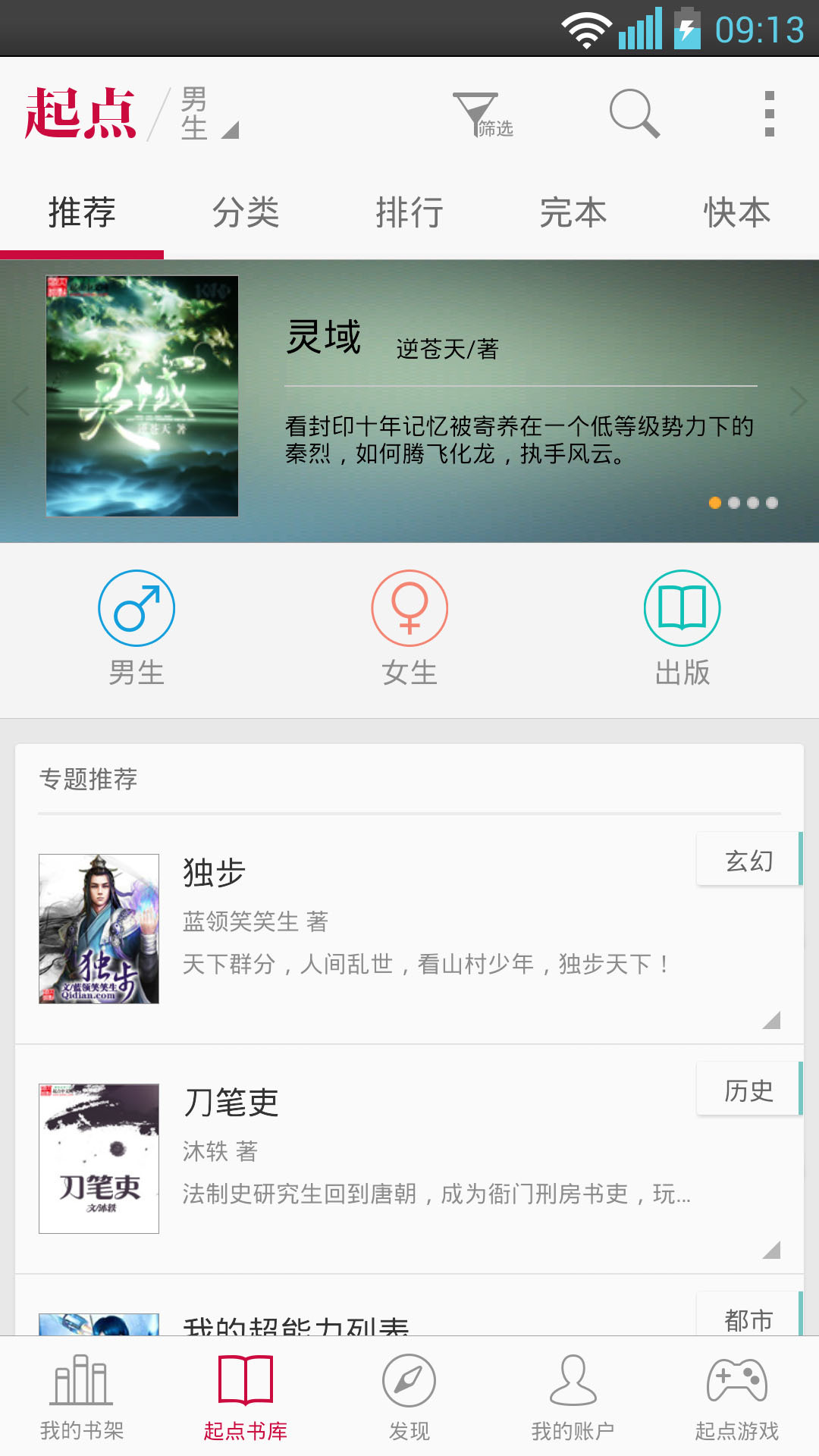This screenshot has width=819, height=1456.
Task: Open the 出版 published books icon
Action: (682, 607)
